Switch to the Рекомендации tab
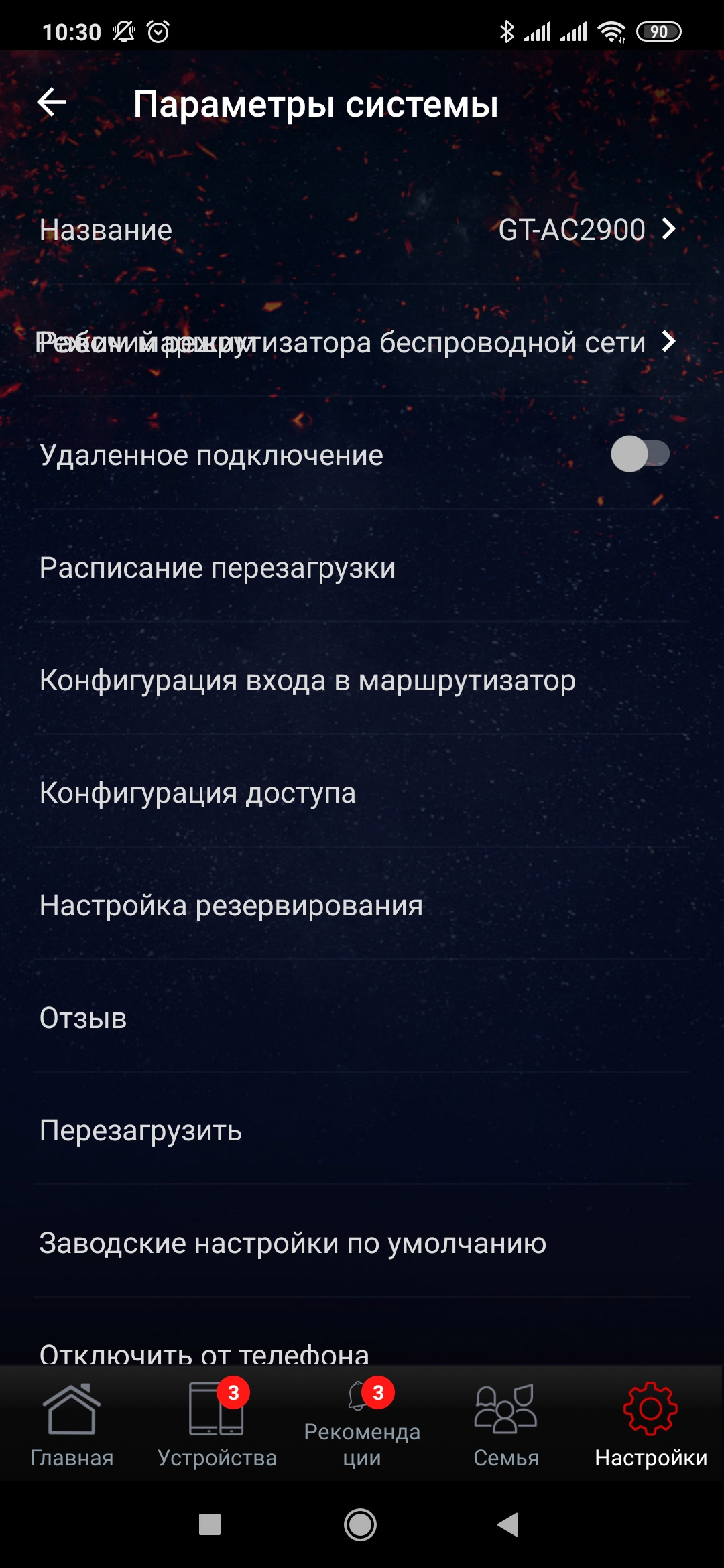 click(362, 1425)
